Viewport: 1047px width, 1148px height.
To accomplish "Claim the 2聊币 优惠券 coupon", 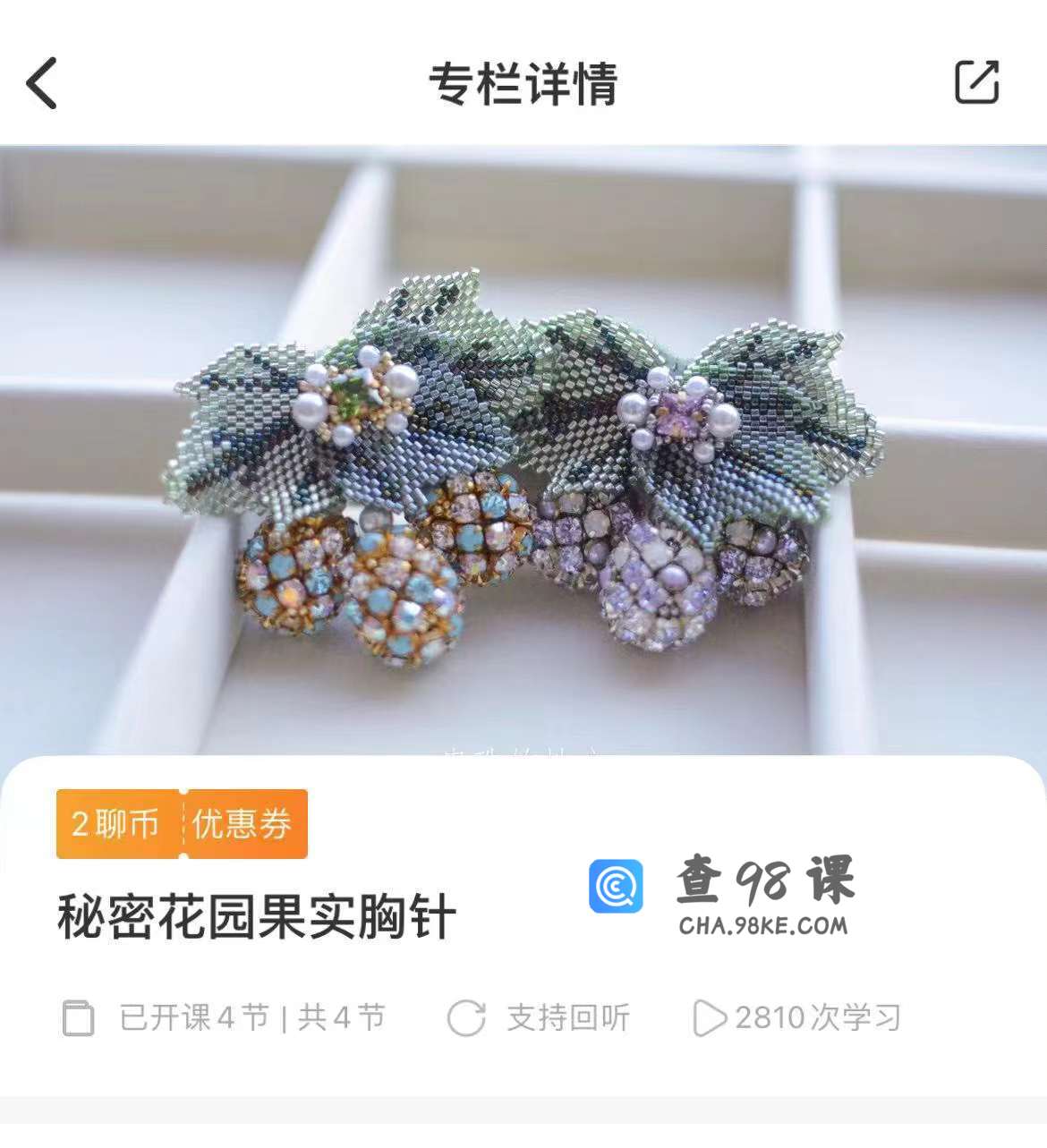I will (x=182, y=824).
